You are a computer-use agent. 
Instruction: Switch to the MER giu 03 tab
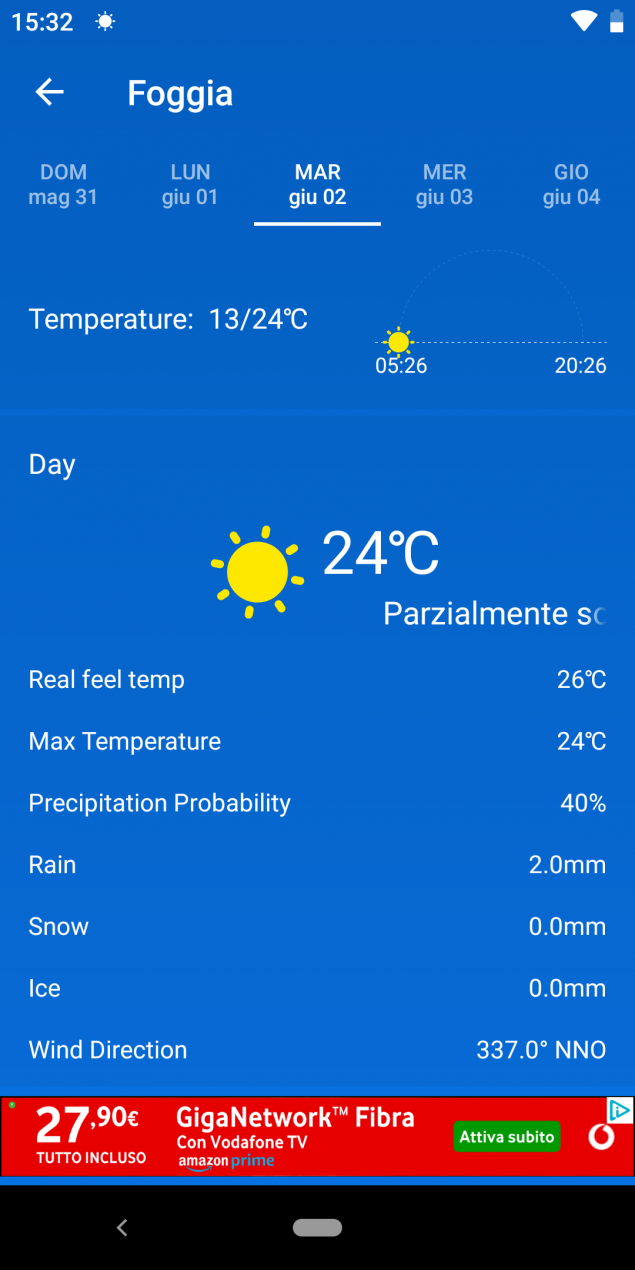[x=444, y=185]
